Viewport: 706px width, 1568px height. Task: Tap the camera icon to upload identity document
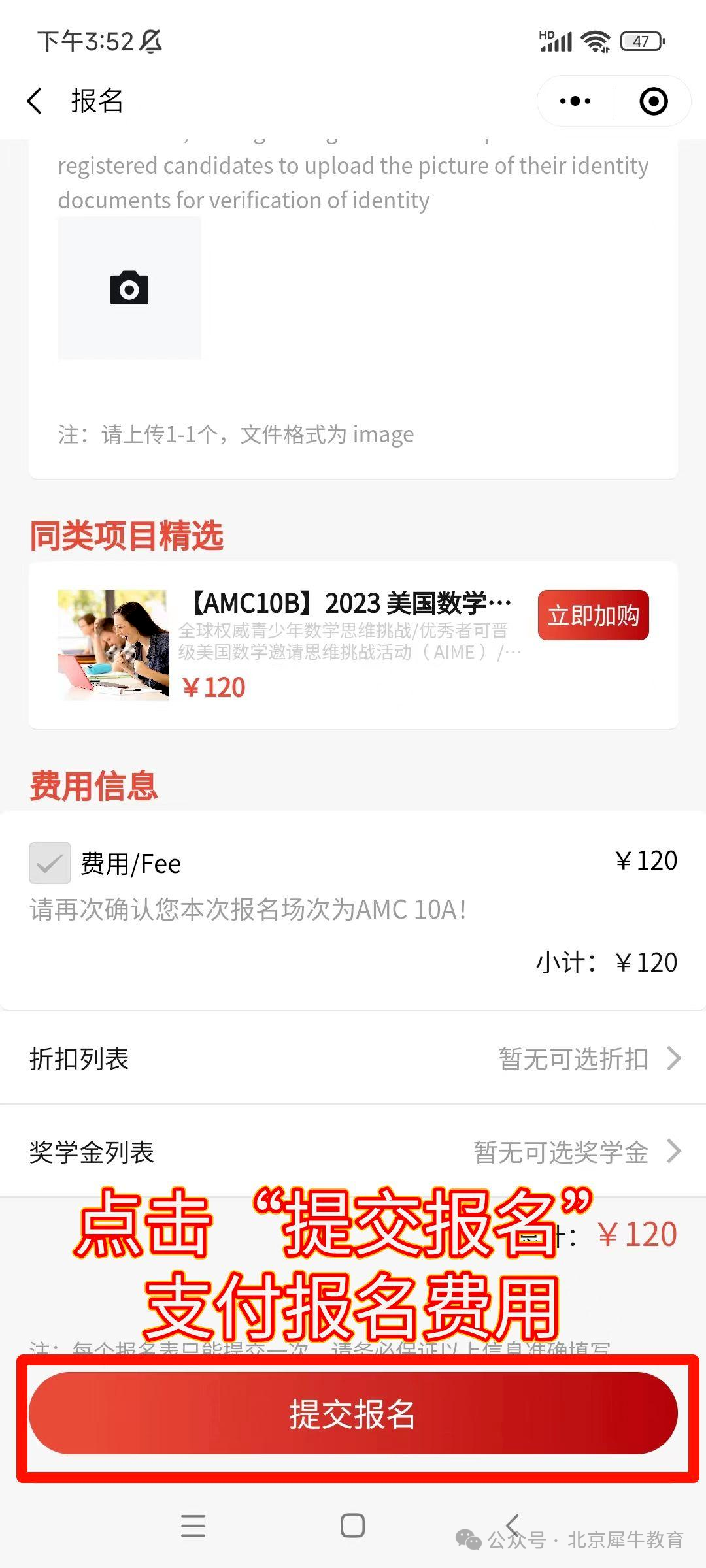click(x=129, y=287)
